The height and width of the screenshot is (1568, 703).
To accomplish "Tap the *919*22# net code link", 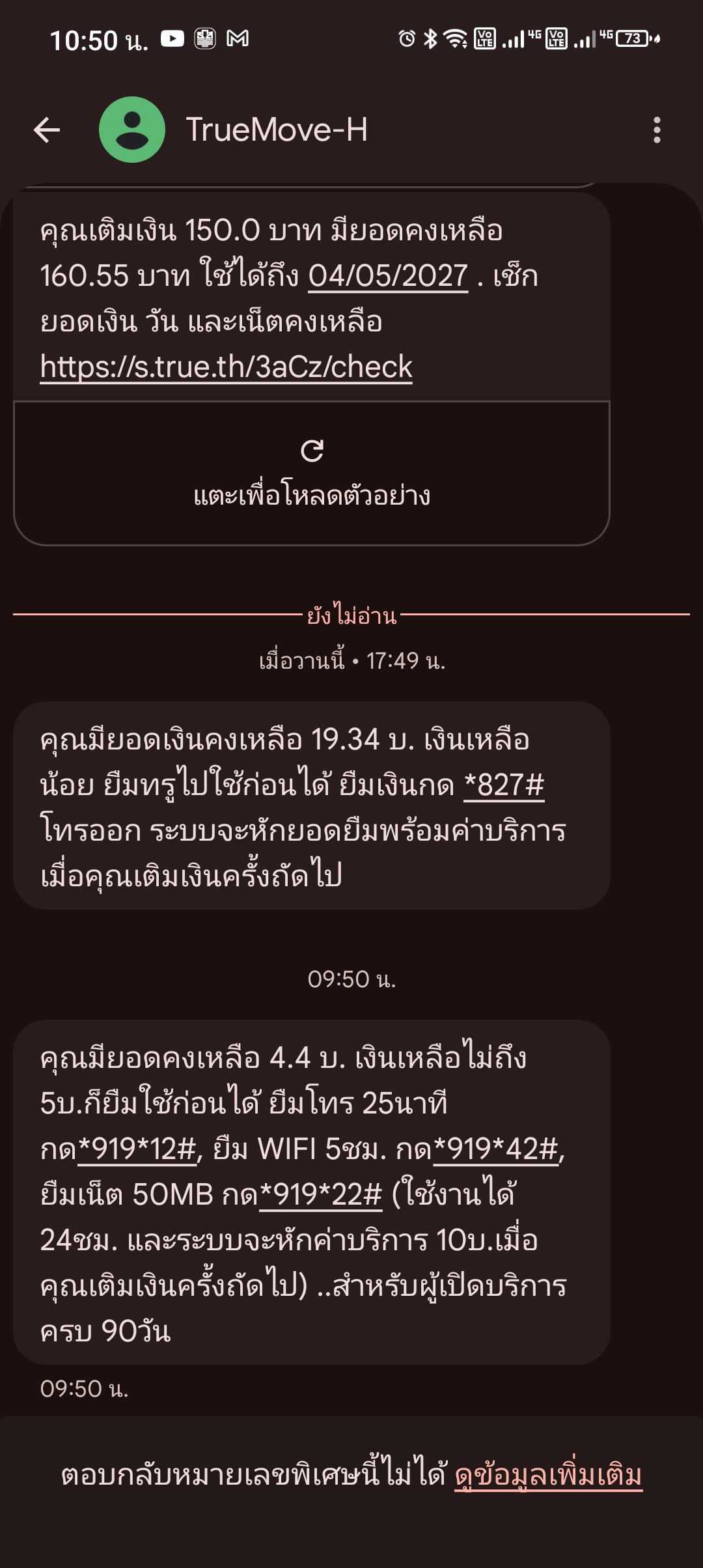I will (320, 1194).
